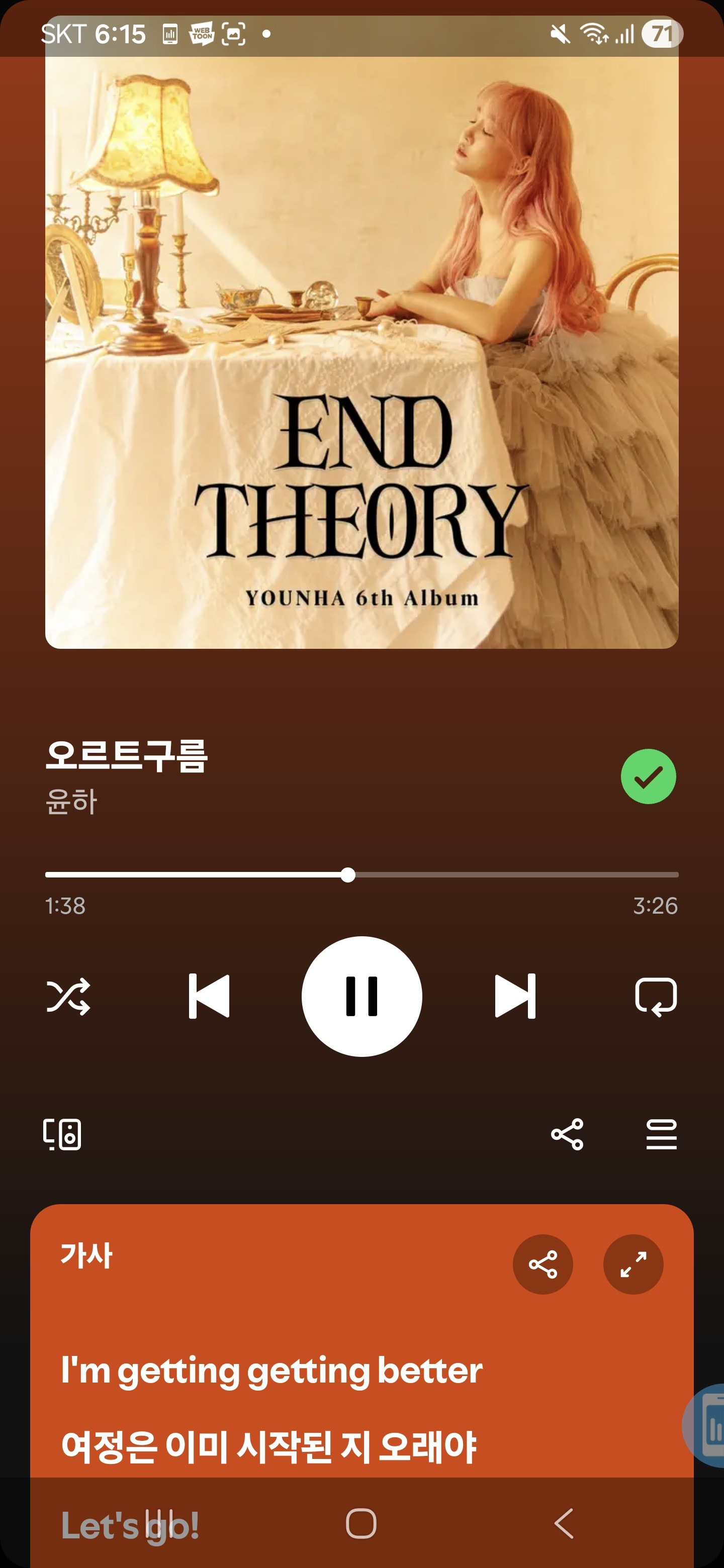Viewport: 724px width, 1568px height.
Task: Tap the END THEORY album artwork
Action: click(361, 353)
